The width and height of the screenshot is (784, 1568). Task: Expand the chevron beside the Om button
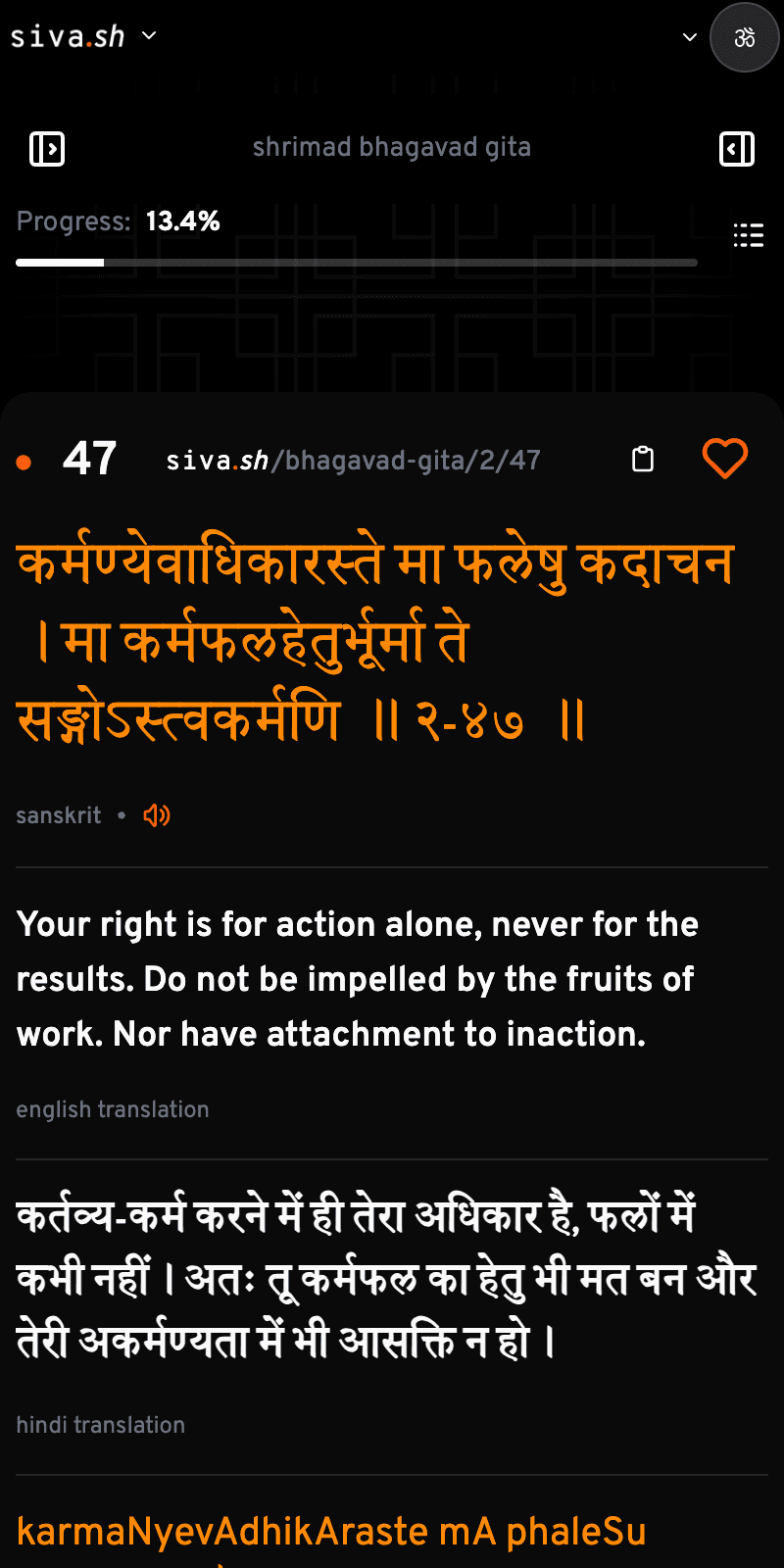(x=690, y=37)
